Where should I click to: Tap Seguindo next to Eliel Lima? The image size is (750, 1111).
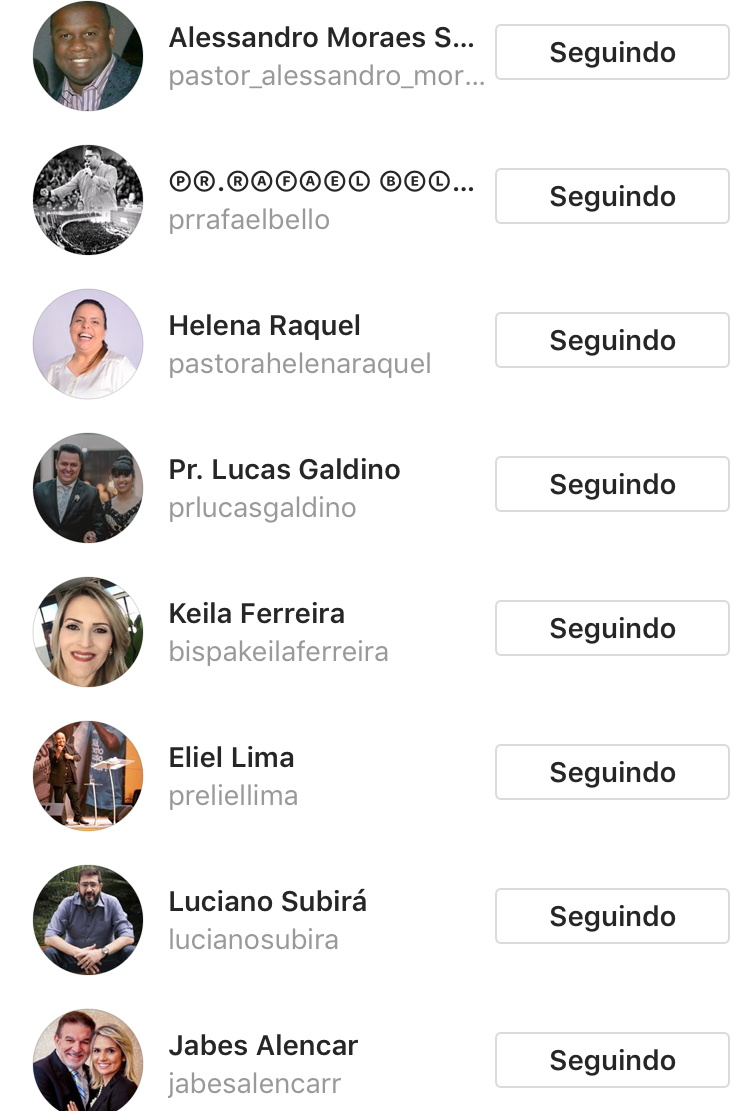click(x=612, y=772)
